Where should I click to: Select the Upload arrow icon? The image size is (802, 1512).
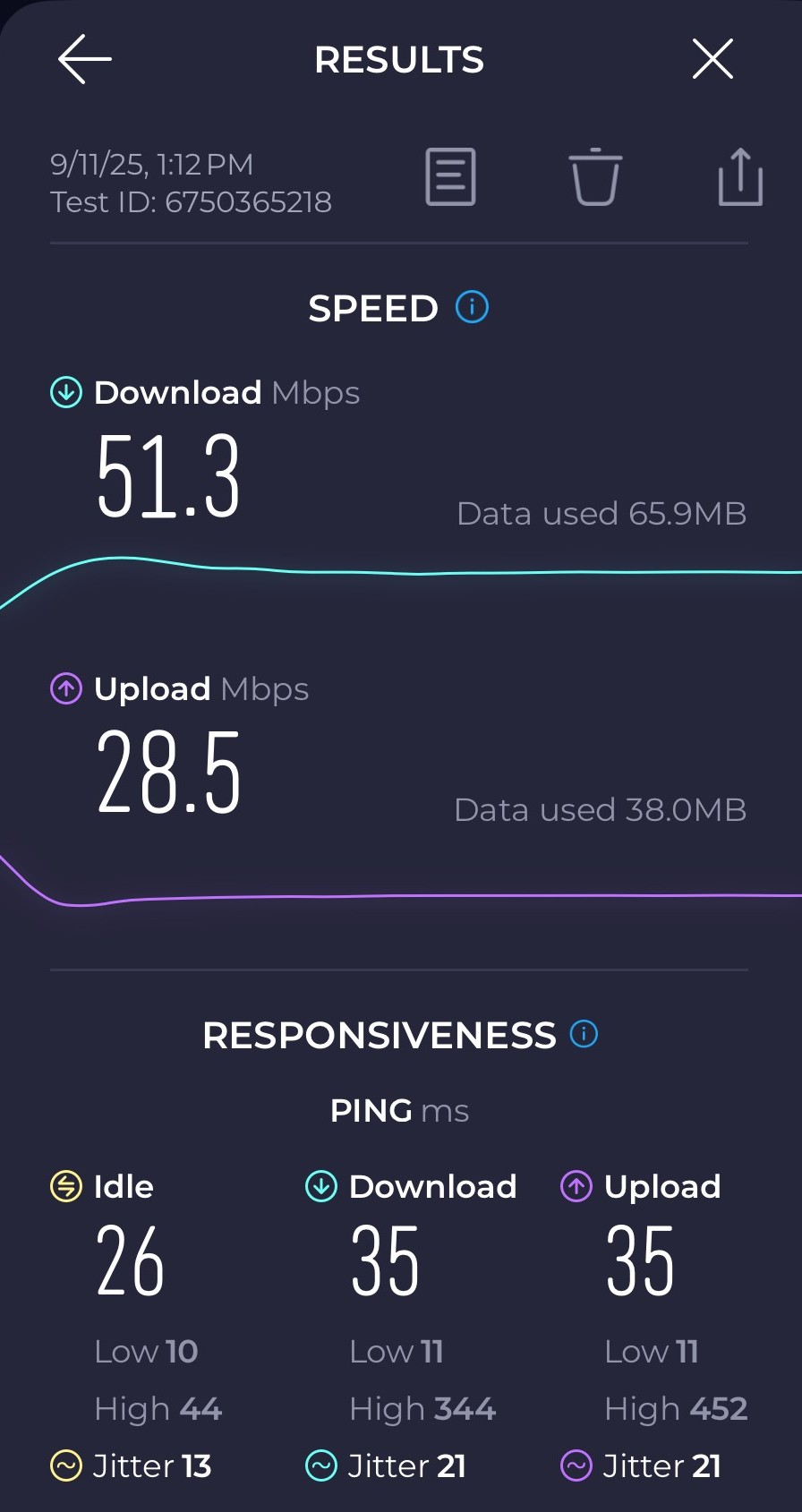tap(64, 688)
